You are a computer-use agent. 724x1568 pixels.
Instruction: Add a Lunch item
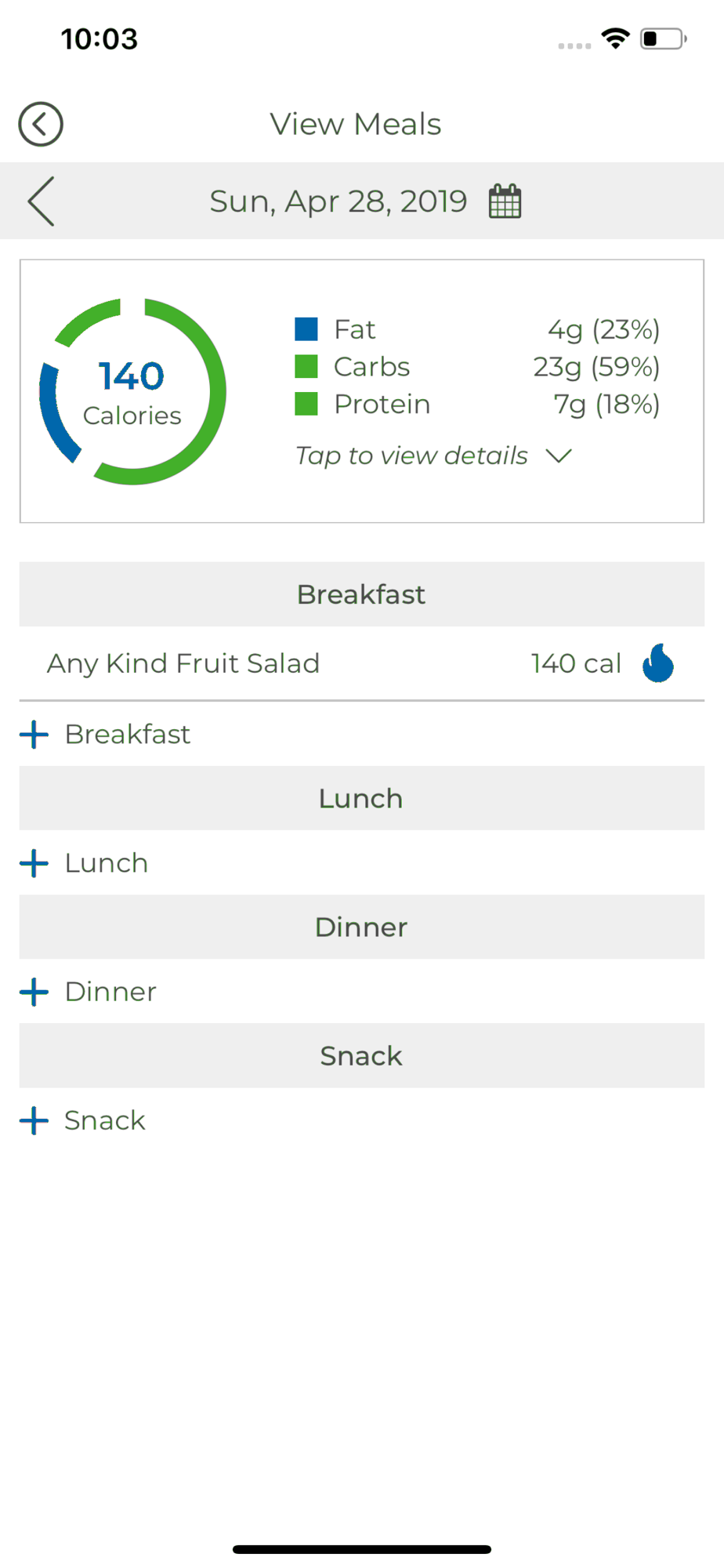pyautogui.click(x=84, y=863)
